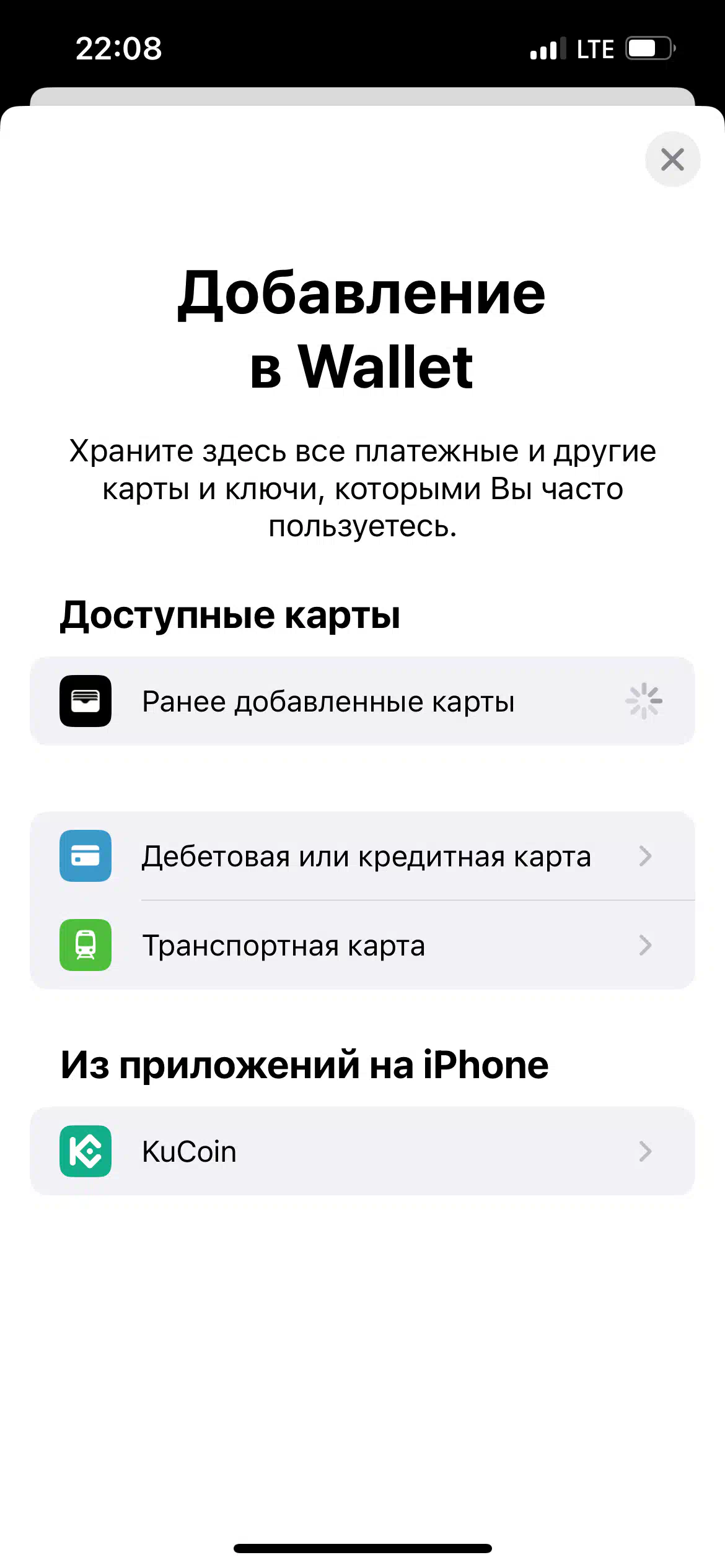
Task: Open KuCoin under apps on iPhone
Action: point(362,1151)
